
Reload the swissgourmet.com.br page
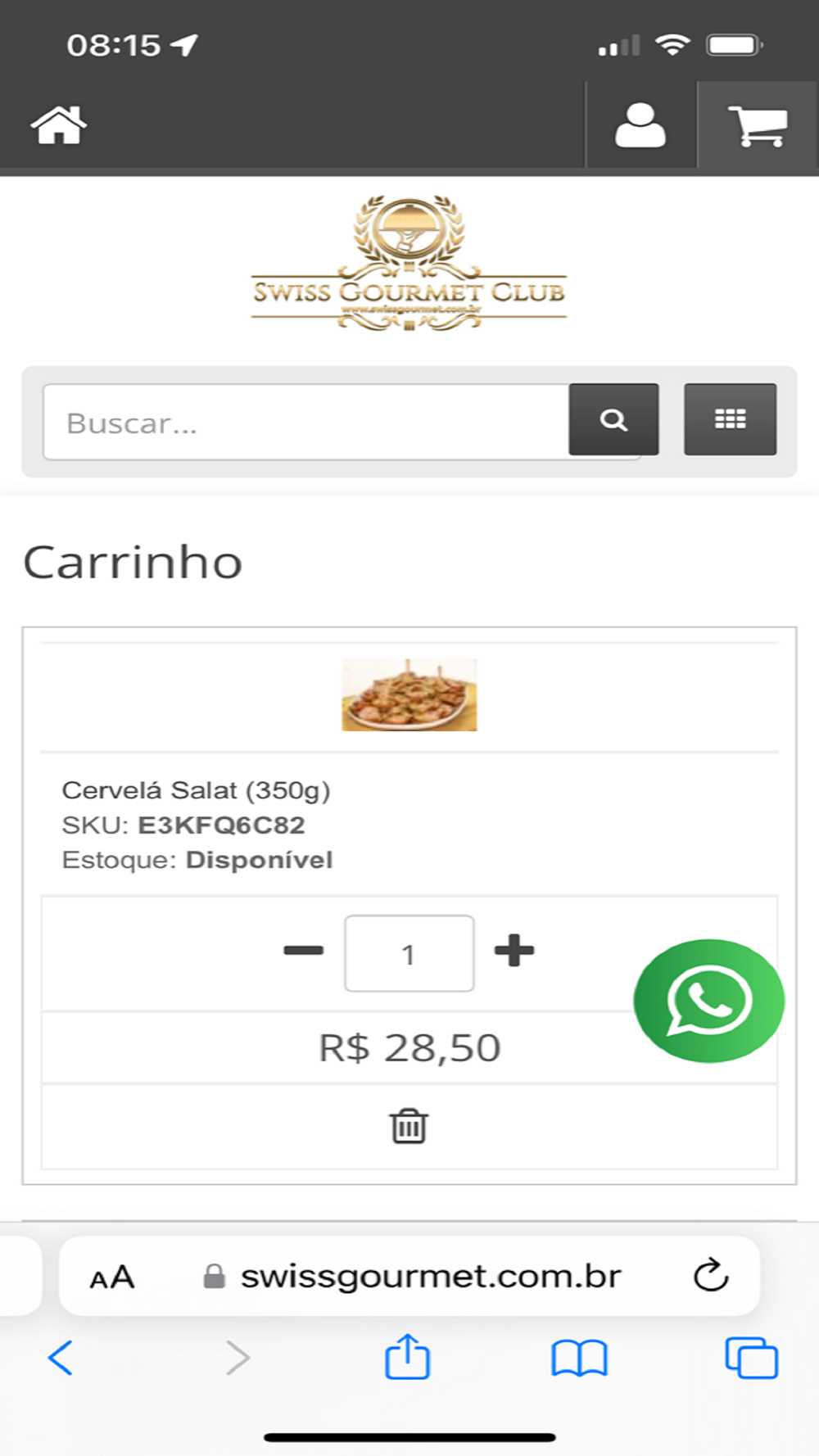(710, 1275)
